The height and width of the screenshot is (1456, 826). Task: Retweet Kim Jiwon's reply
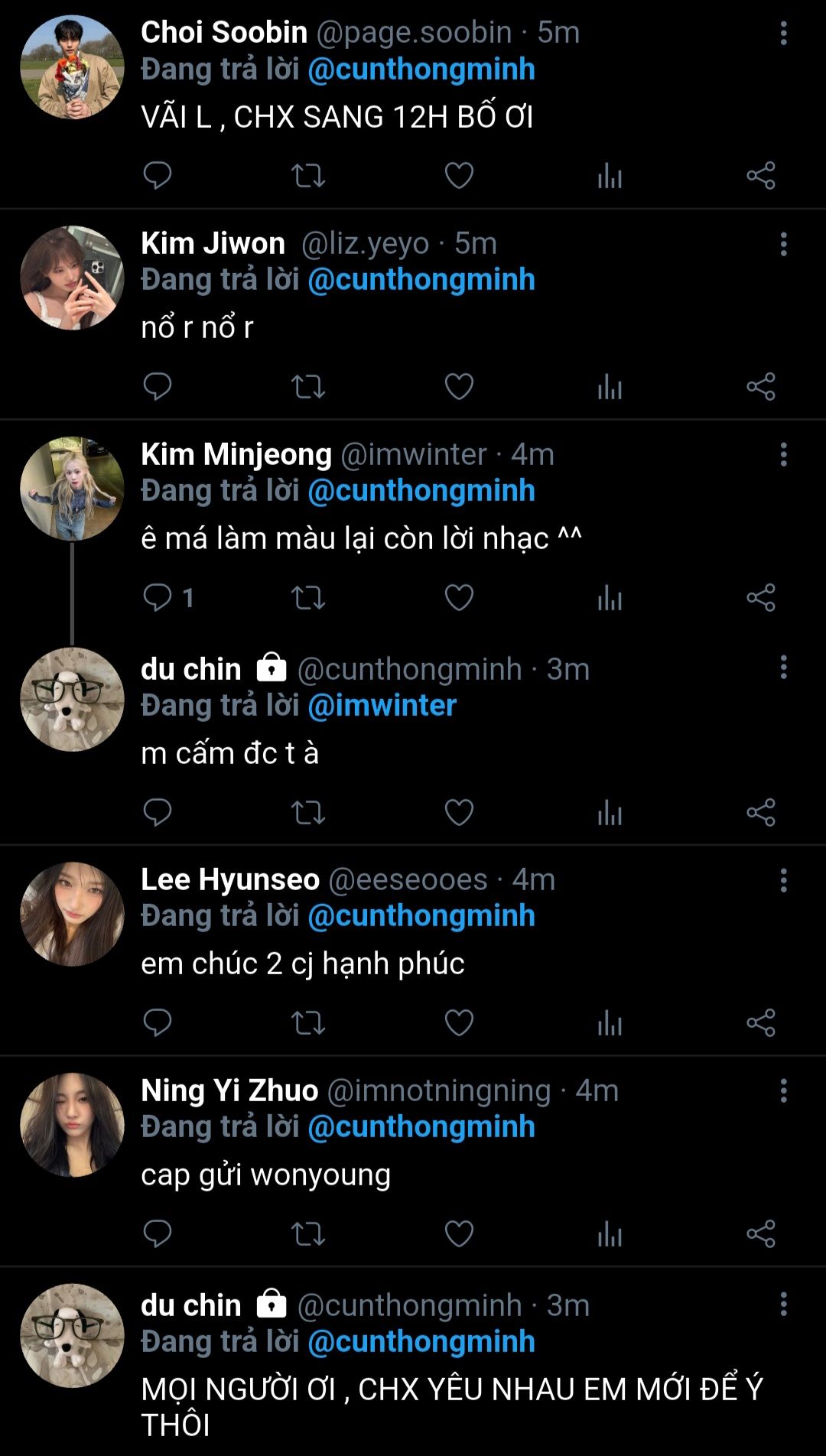(308, 387)
